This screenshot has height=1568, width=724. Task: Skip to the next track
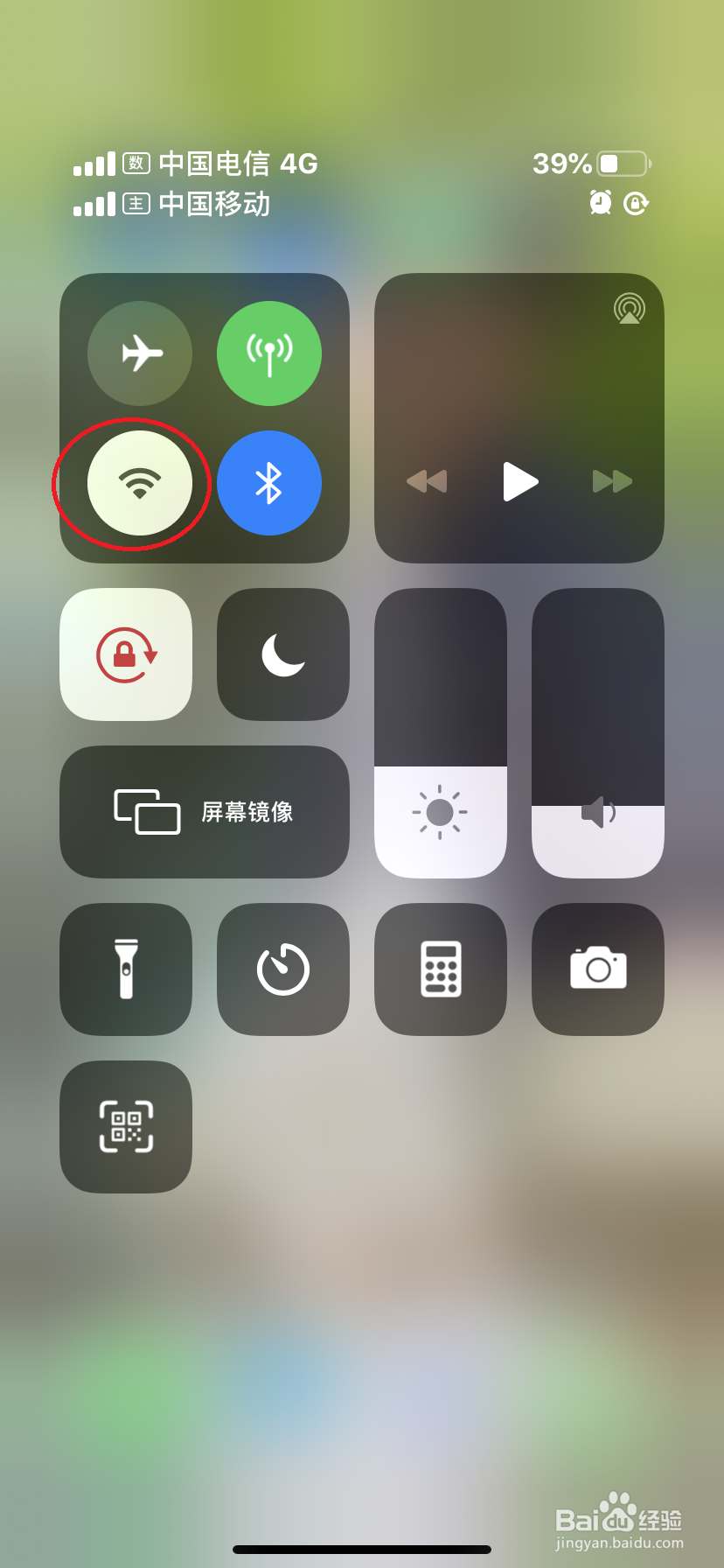point(612,481)
